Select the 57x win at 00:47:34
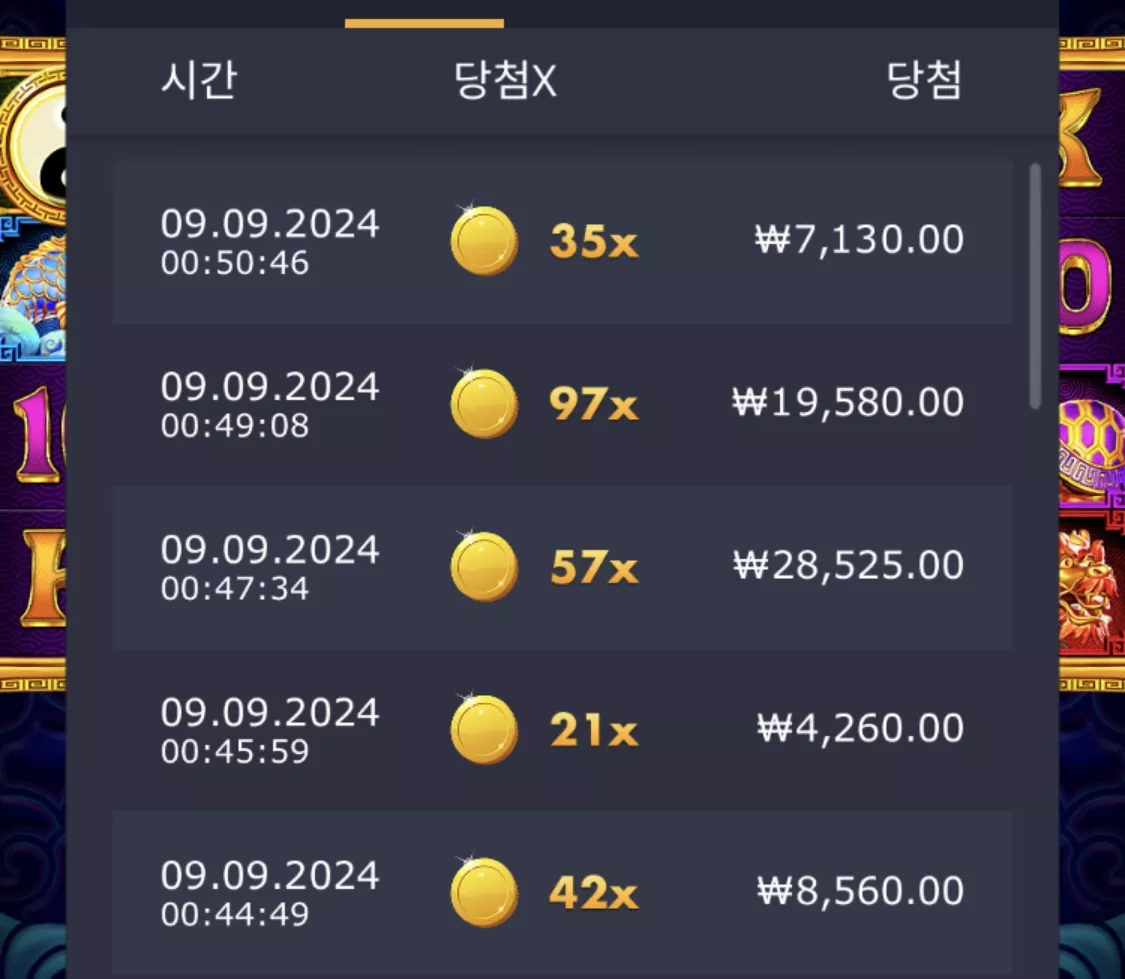The height and width of the screenshot is (979, 1125). (562, 567)
